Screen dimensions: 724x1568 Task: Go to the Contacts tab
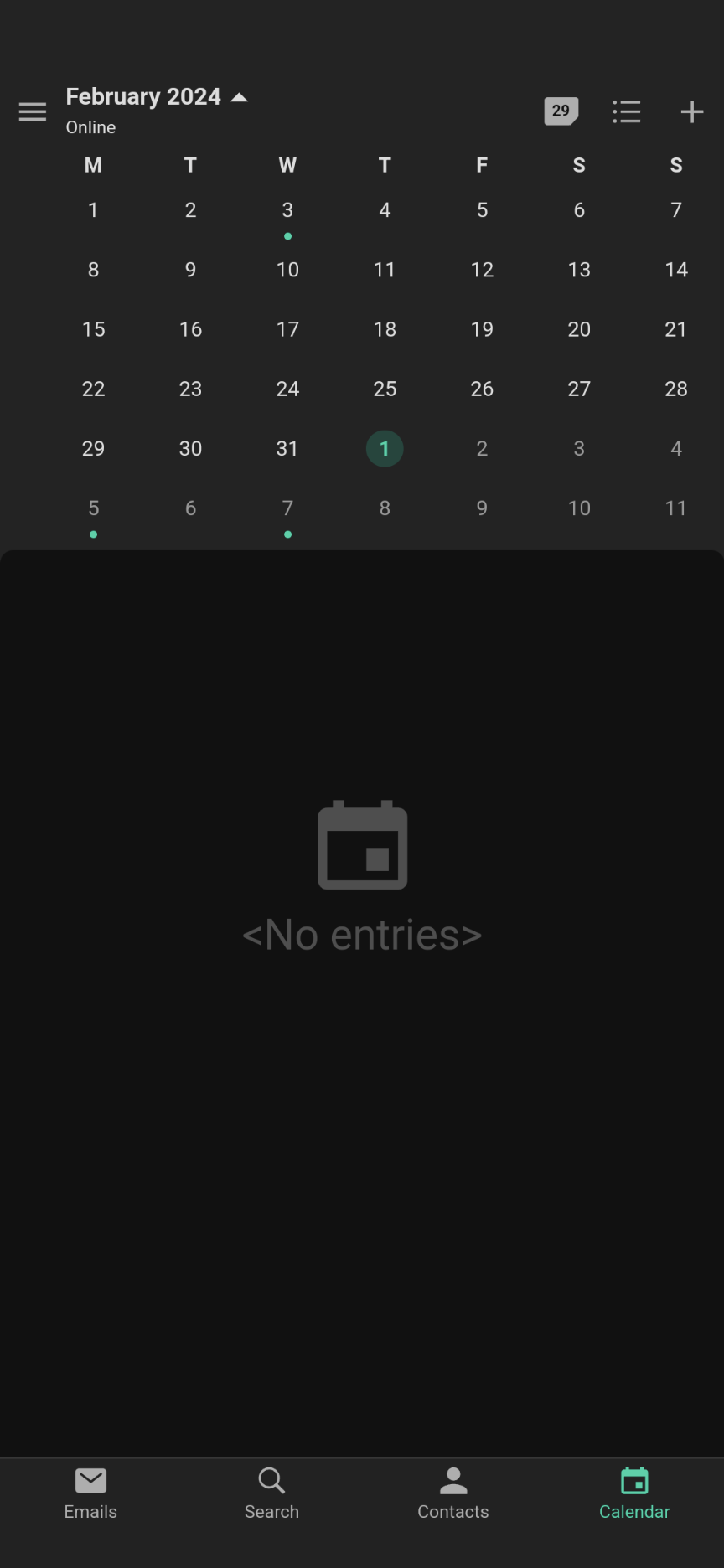[452, 1493]
